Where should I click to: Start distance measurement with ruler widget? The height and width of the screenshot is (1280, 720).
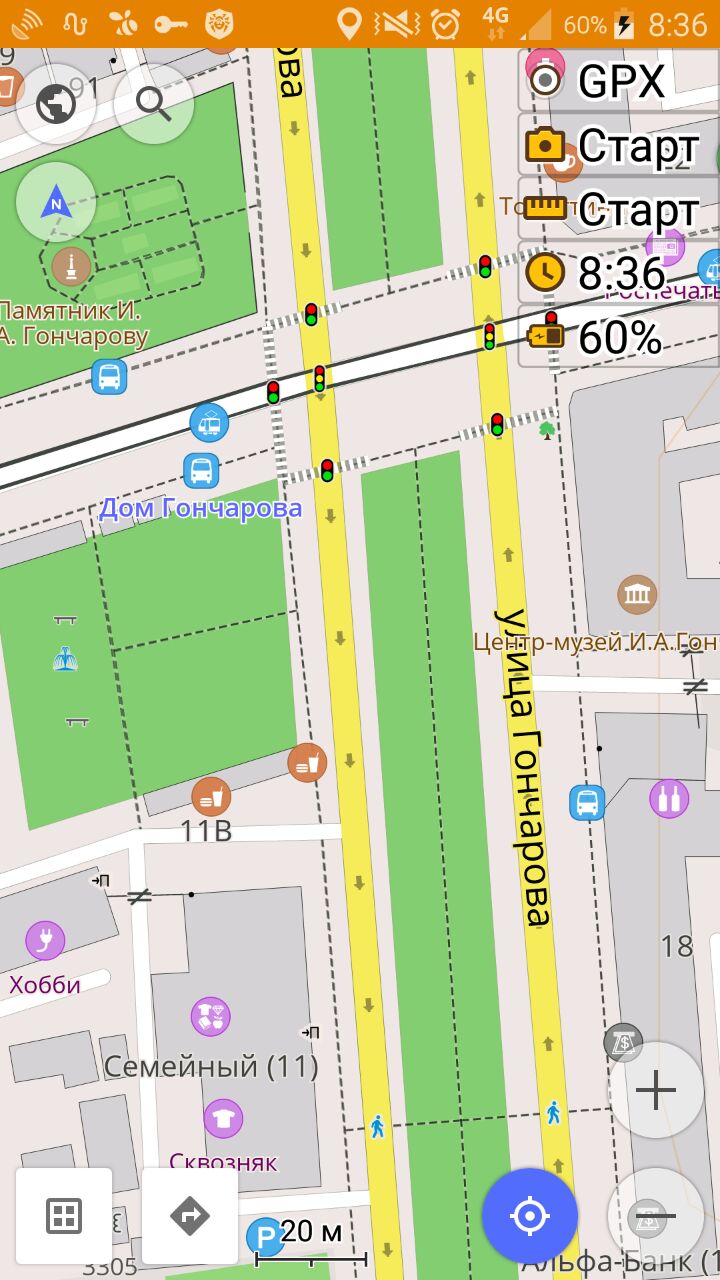[x=619, y=210]
